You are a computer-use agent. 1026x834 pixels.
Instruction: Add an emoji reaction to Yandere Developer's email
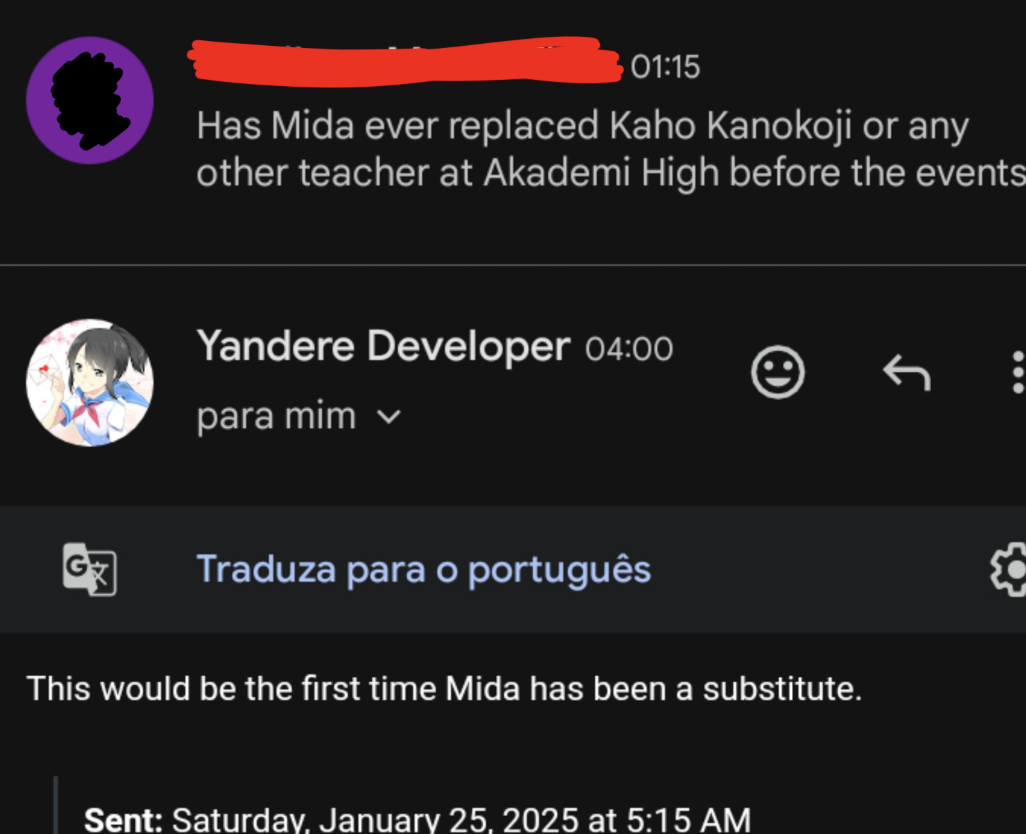coord(777,373)
